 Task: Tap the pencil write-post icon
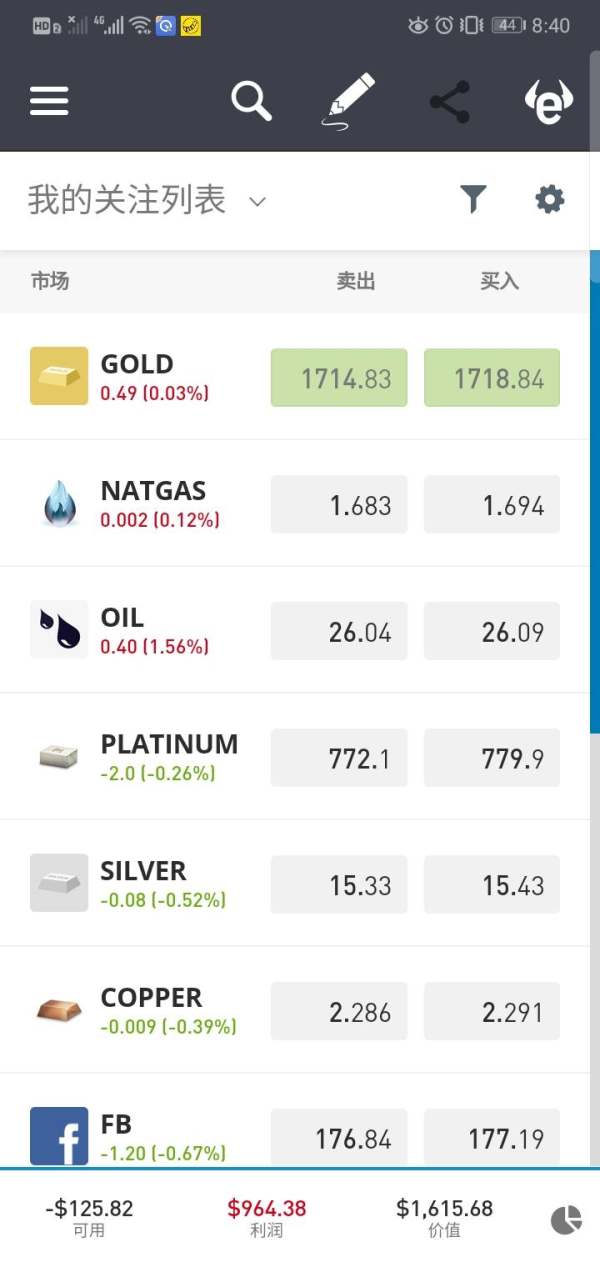coord(349,100)
